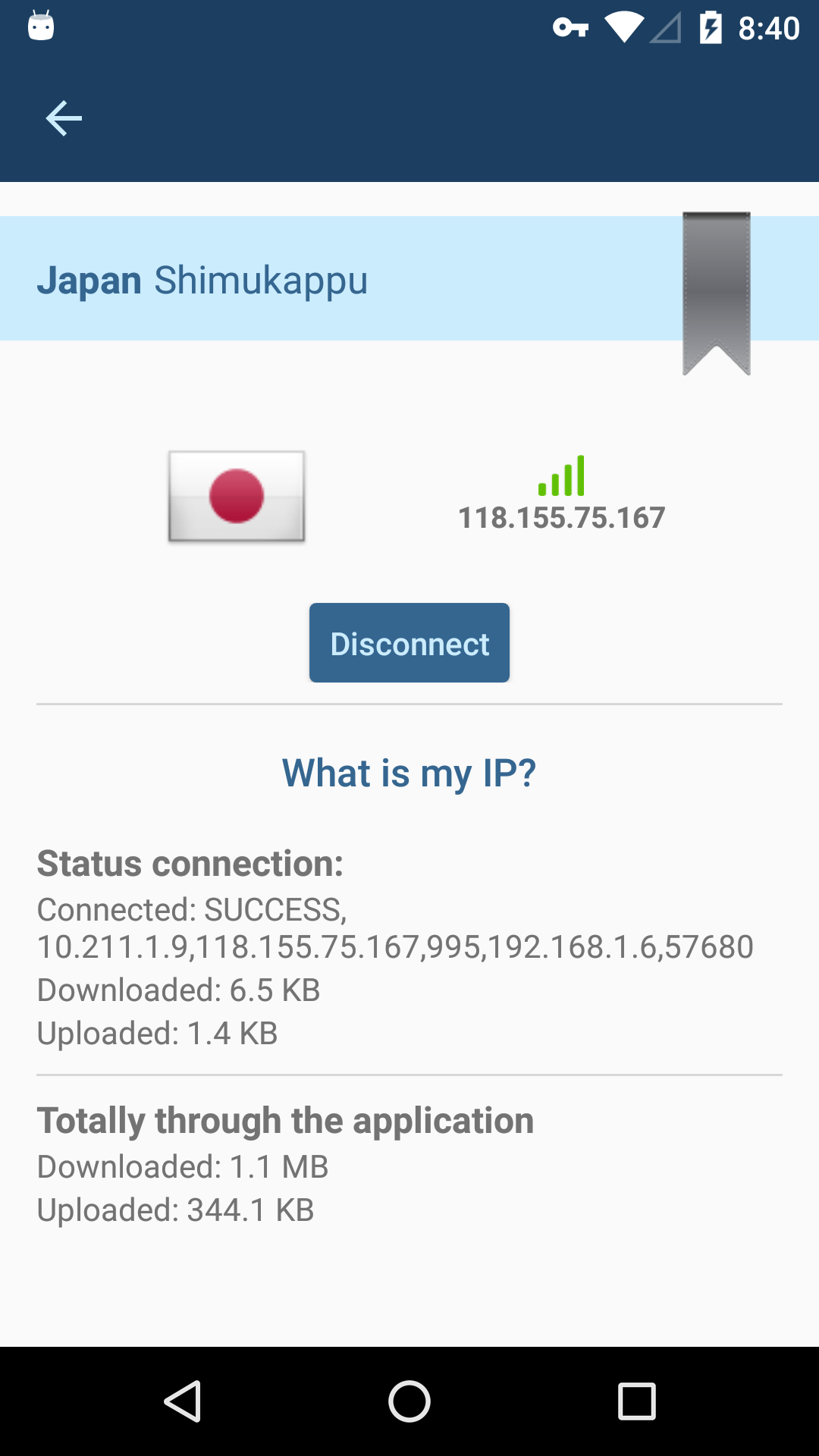Tap Totally through the application section
The height and width of the screenshot is (1456, 819).
(285, 1119)
